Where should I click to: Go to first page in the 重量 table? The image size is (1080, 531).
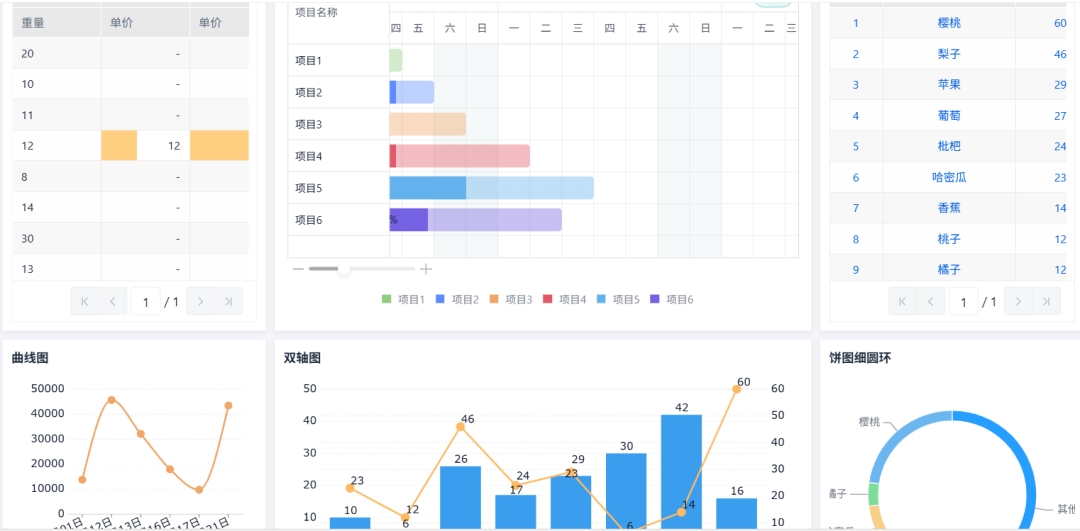(85, 301)
